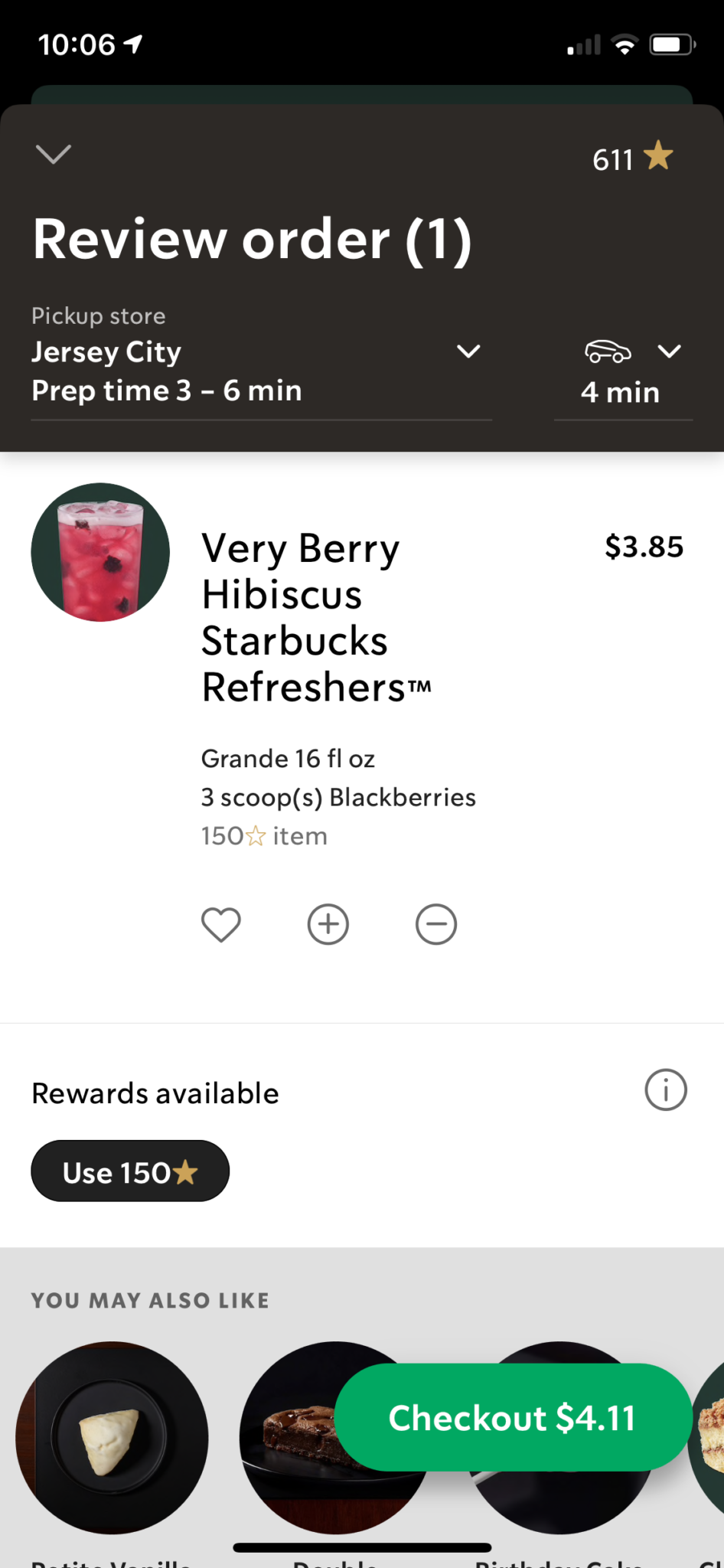Collapse the Review order sheet
724x1568 pixels.
pyautogui.click(x=53, y=155)
